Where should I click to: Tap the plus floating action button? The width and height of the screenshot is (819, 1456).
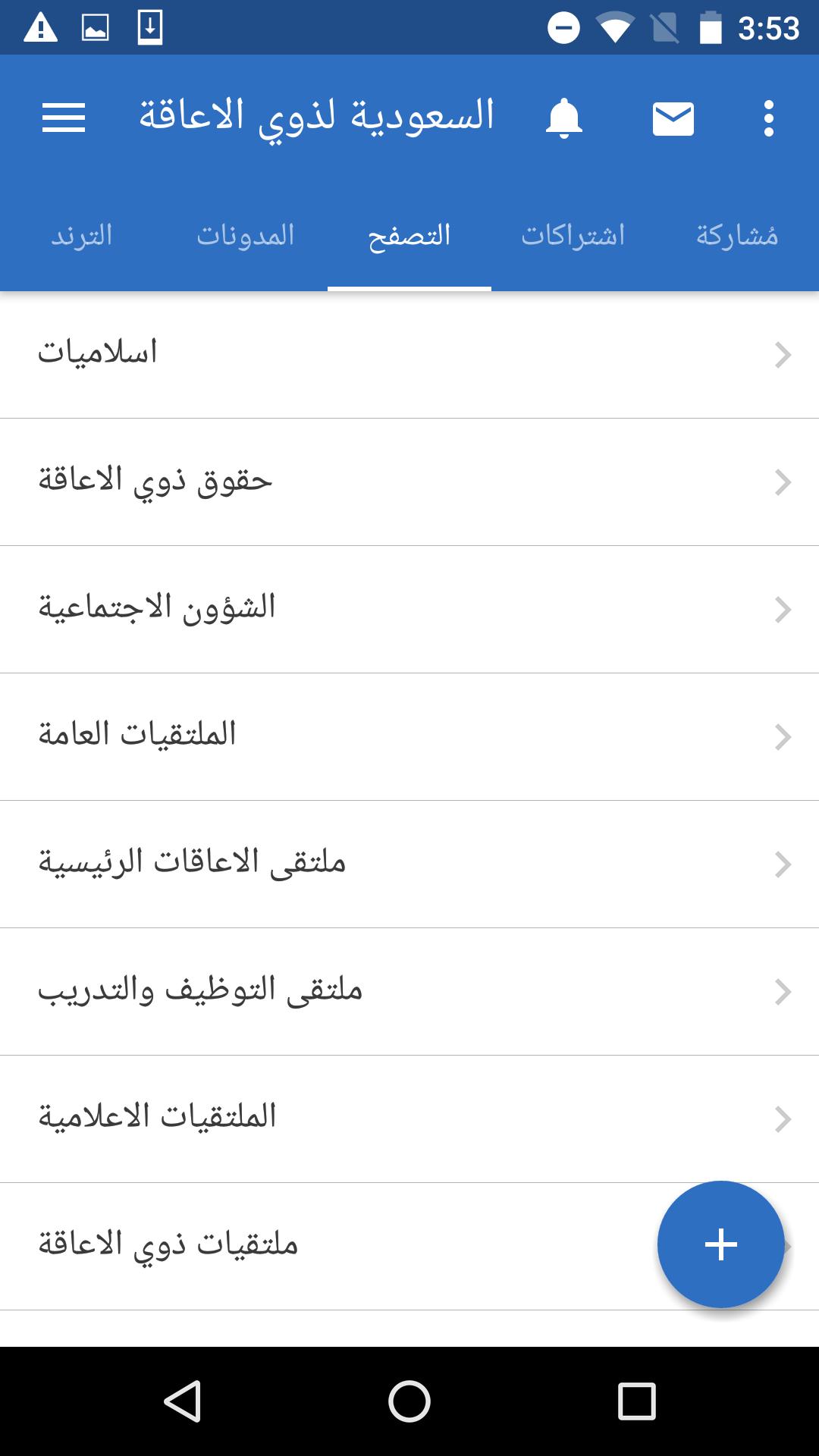[720, 1244]
